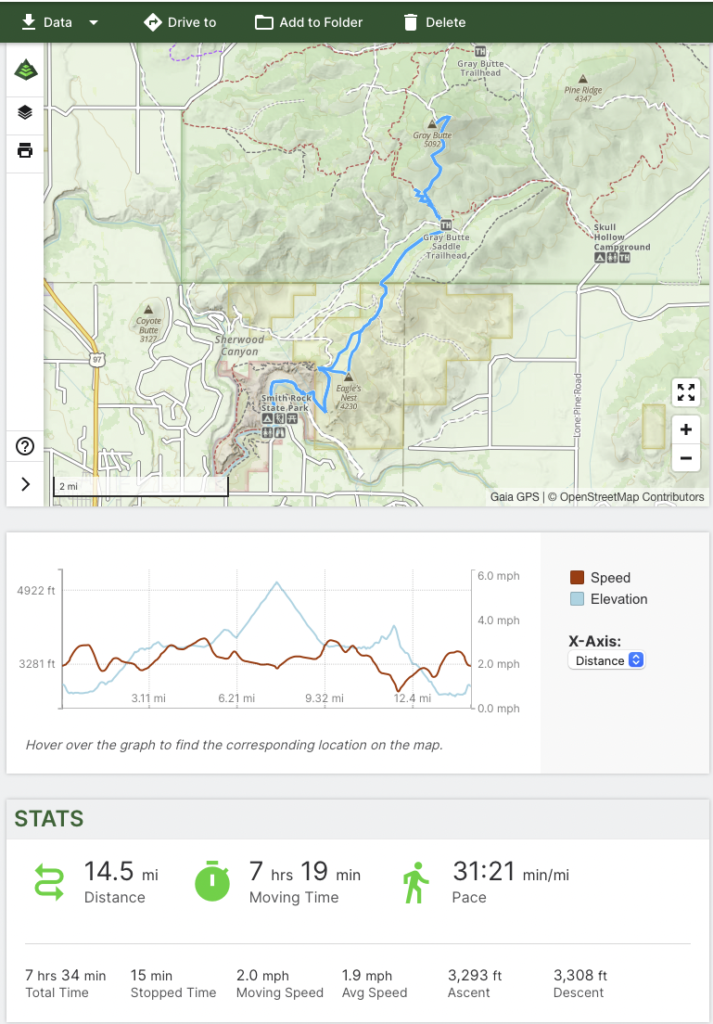Switch the map to fullscreen
Viewport: 713px width, 1024px height.
click(685, 393)
